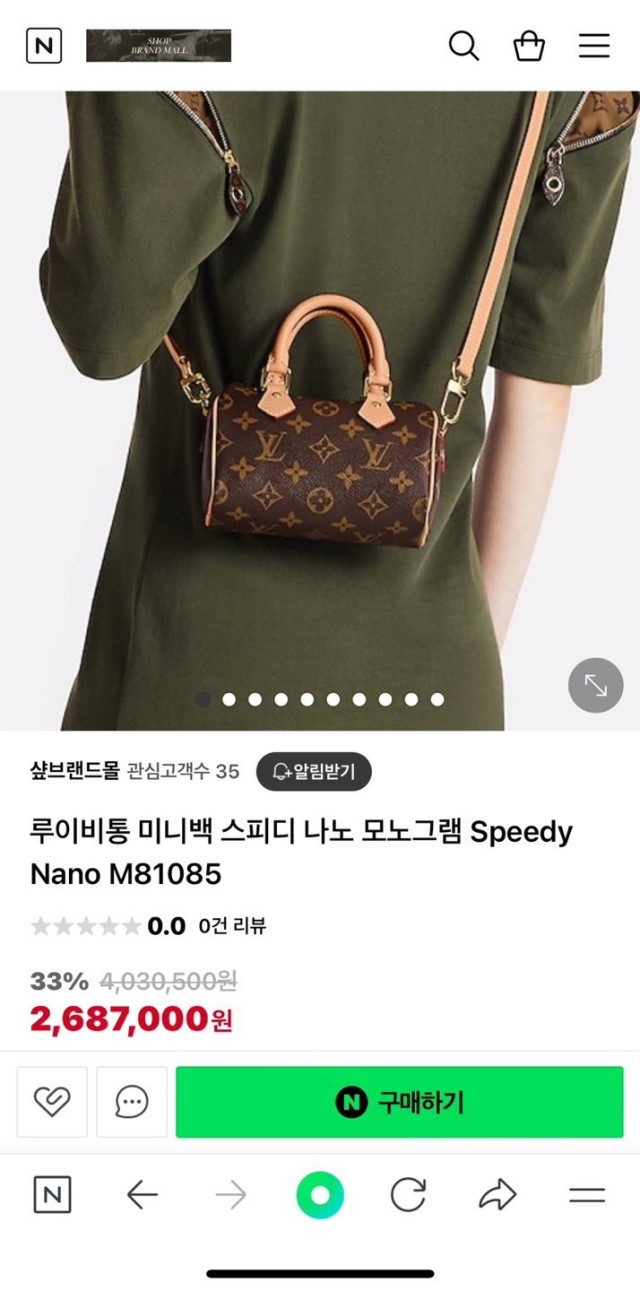
Task: Open the Shop Brand Mall store banner
Action: coord(158,46)
